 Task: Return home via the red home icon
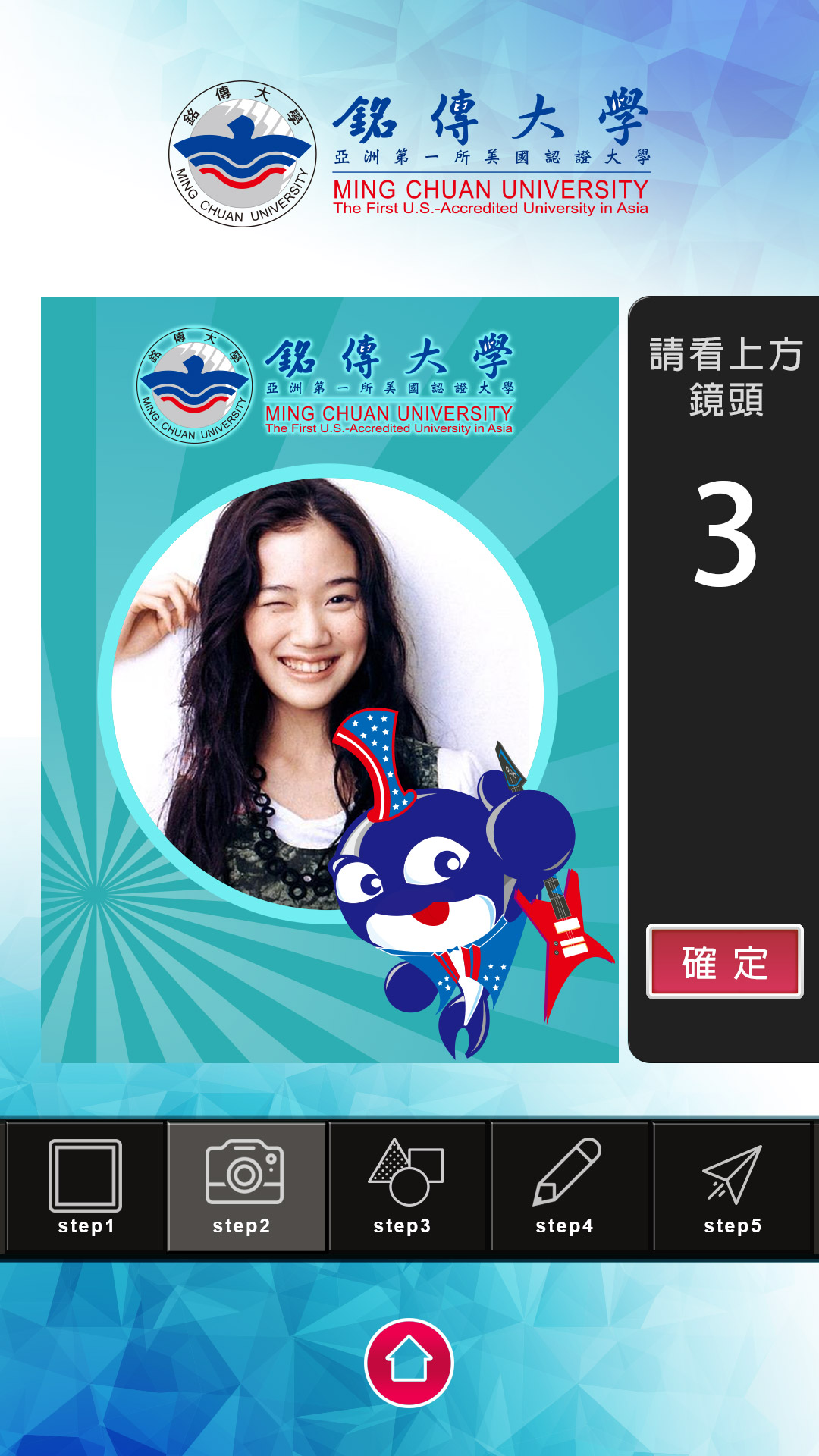pos(409,1363)
